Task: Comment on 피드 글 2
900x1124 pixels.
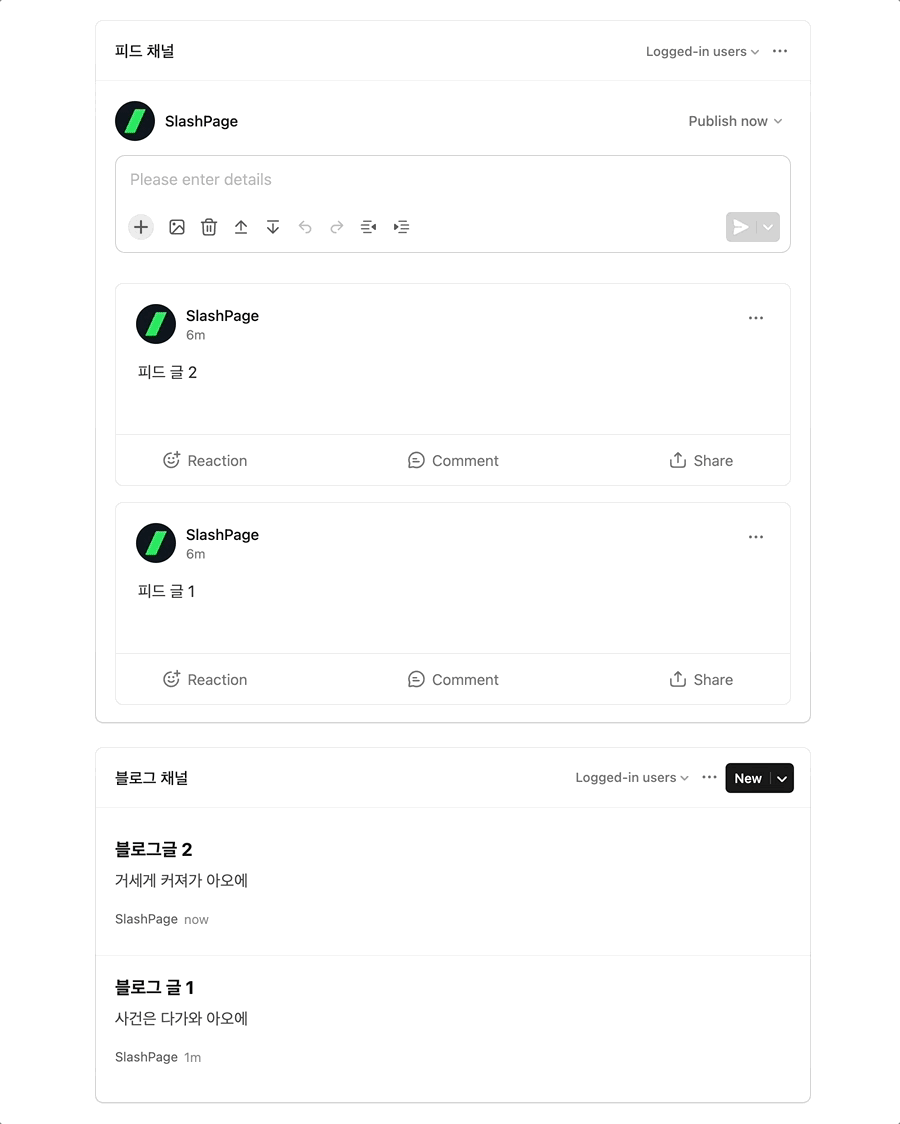Action: point(453,460)
